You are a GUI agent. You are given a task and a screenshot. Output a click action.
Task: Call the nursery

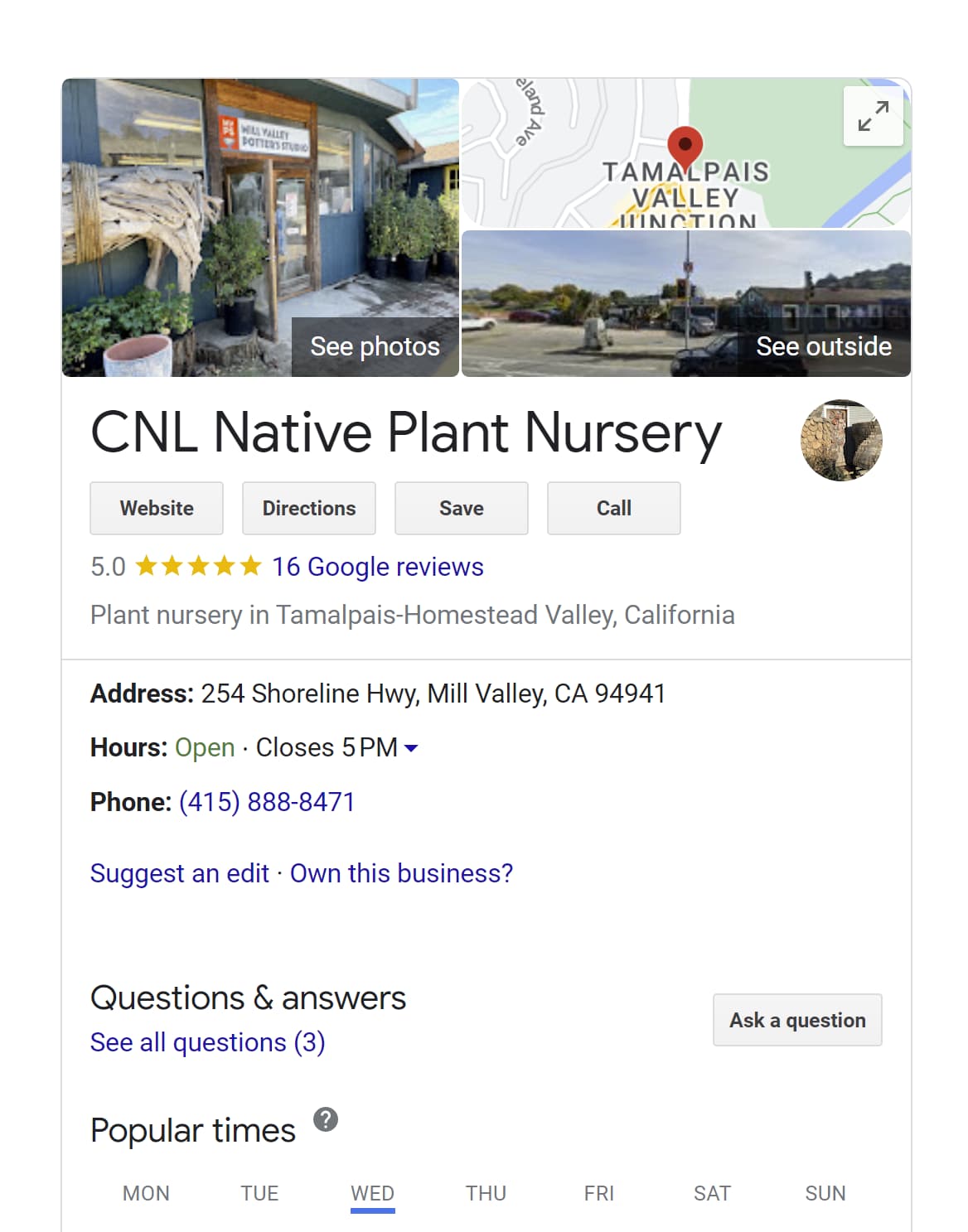click(x=614, y=508)
